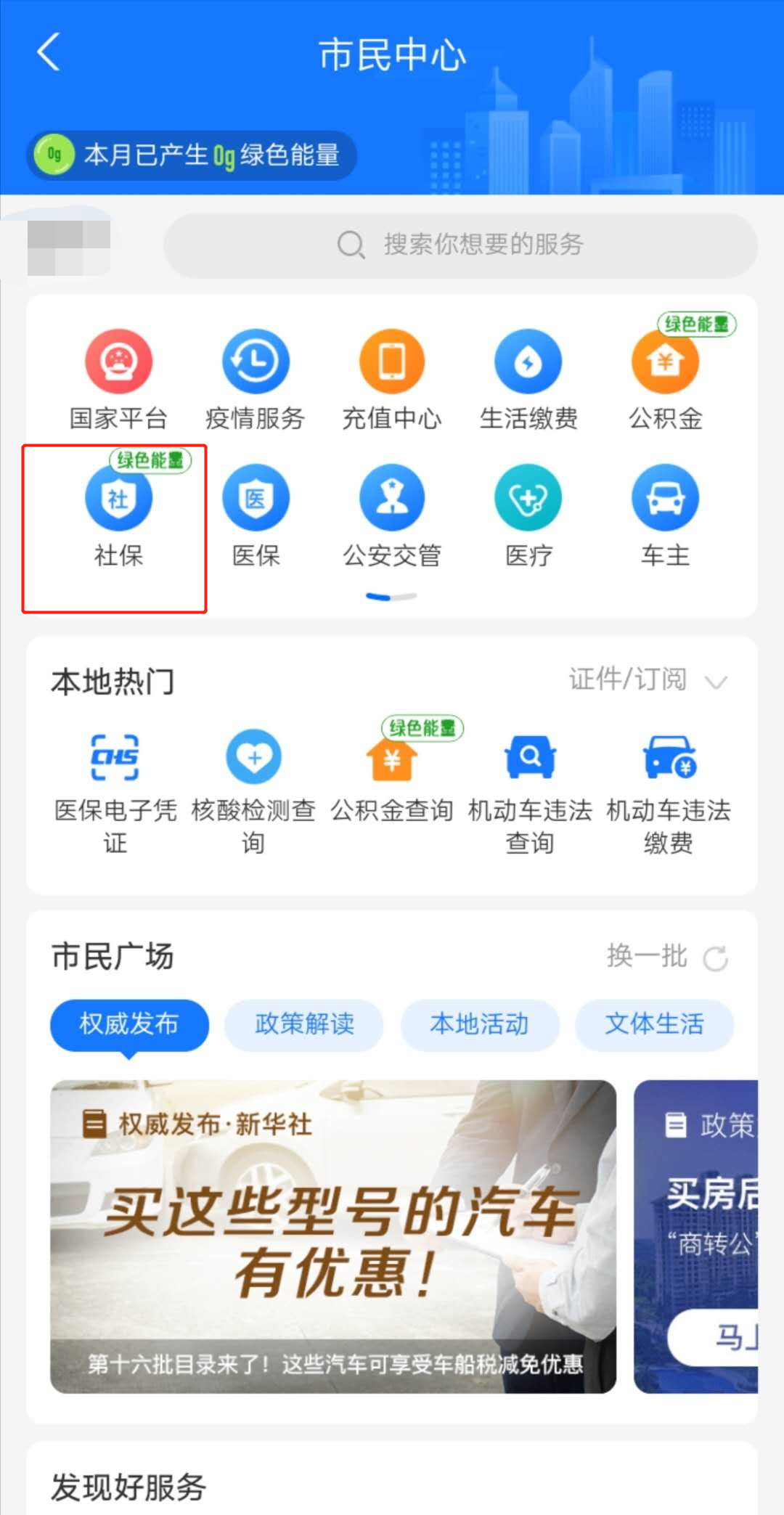Open the 本月已产生0g绿色能量 badge
Screen dimensions: 784x1515
192,155
